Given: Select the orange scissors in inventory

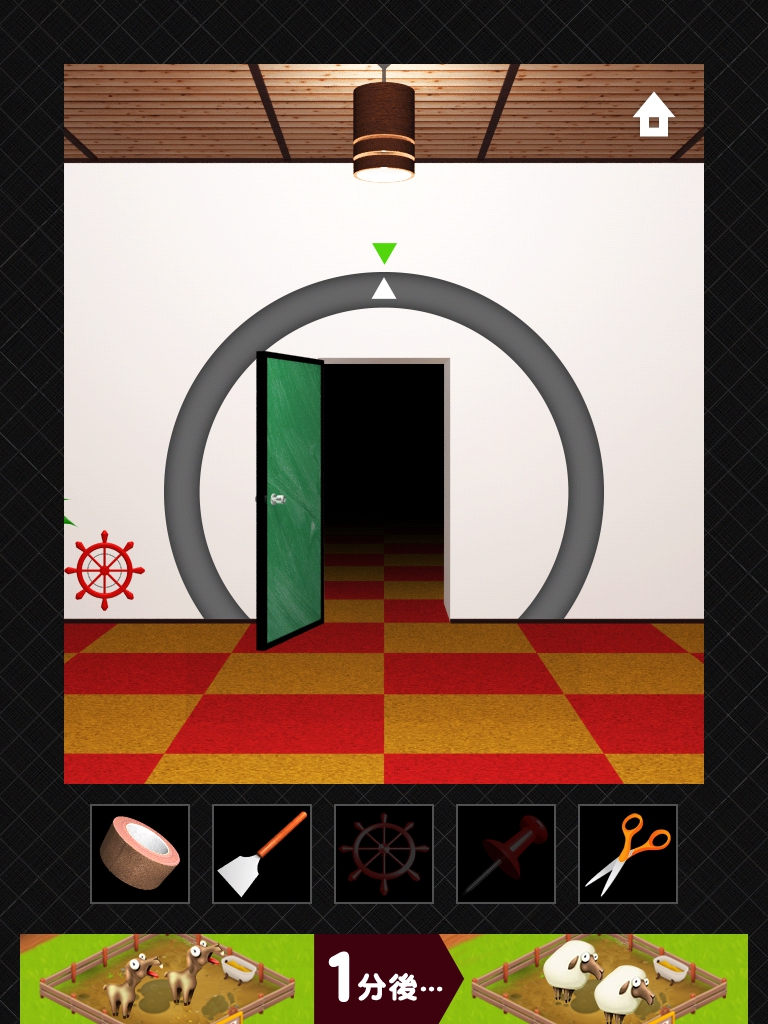Looking at the screenshot, I should 628,854.
